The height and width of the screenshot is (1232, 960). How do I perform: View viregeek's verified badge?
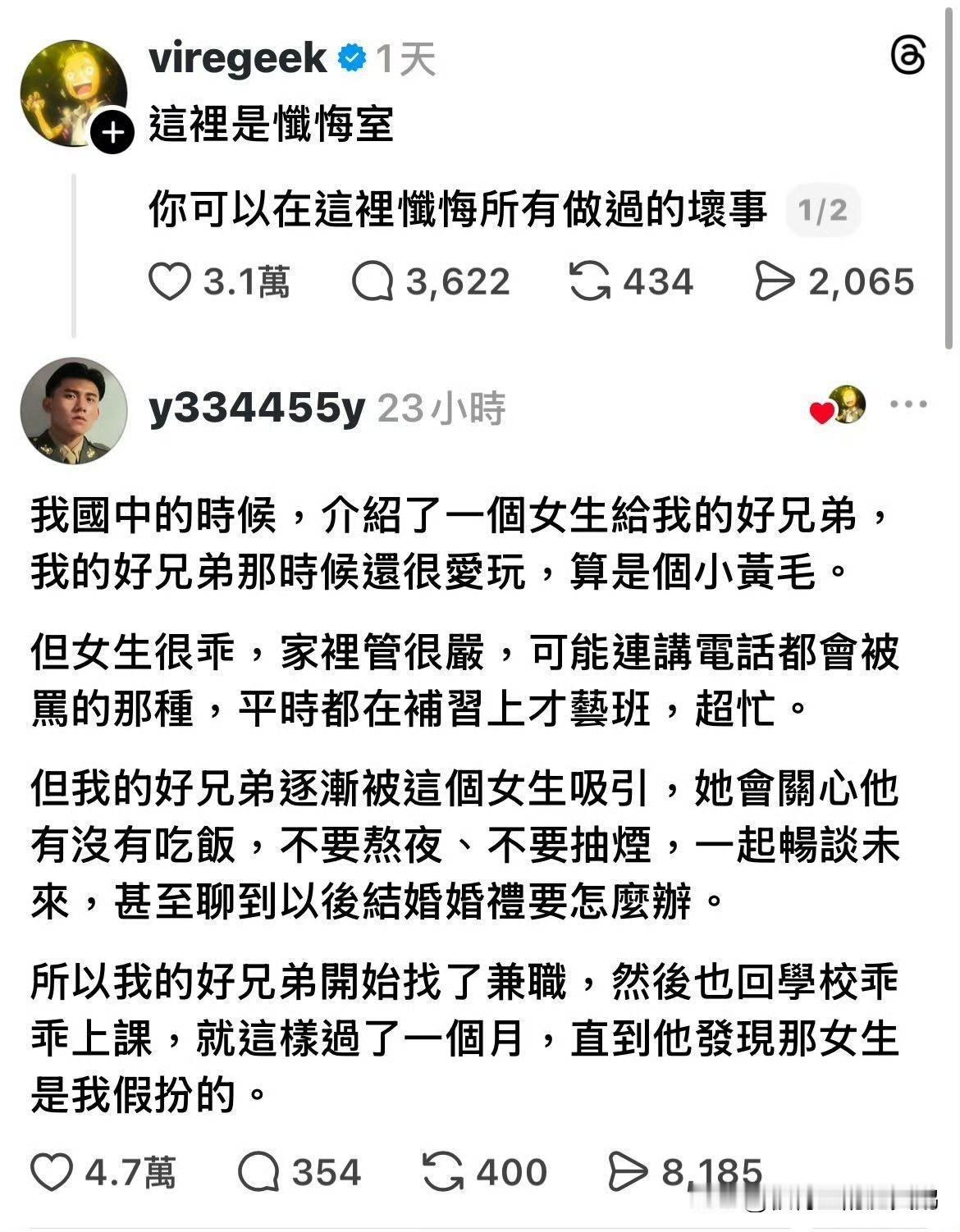pyautogui.click(x=353, y=57)
